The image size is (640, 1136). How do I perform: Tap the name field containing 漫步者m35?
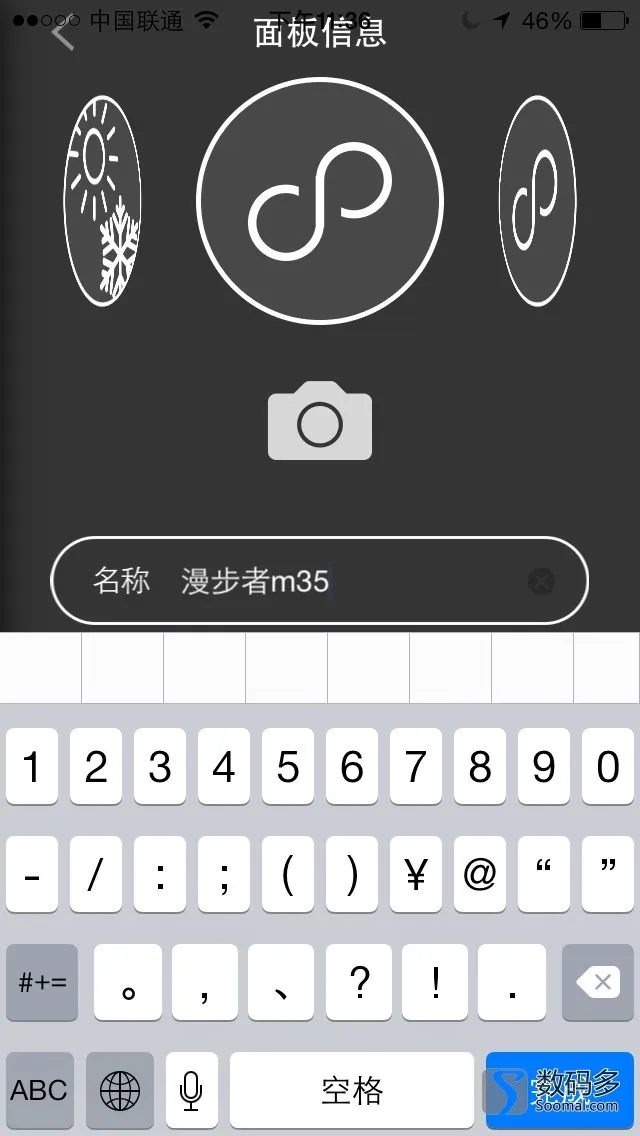pyautogui.click(x=300, y=581)
